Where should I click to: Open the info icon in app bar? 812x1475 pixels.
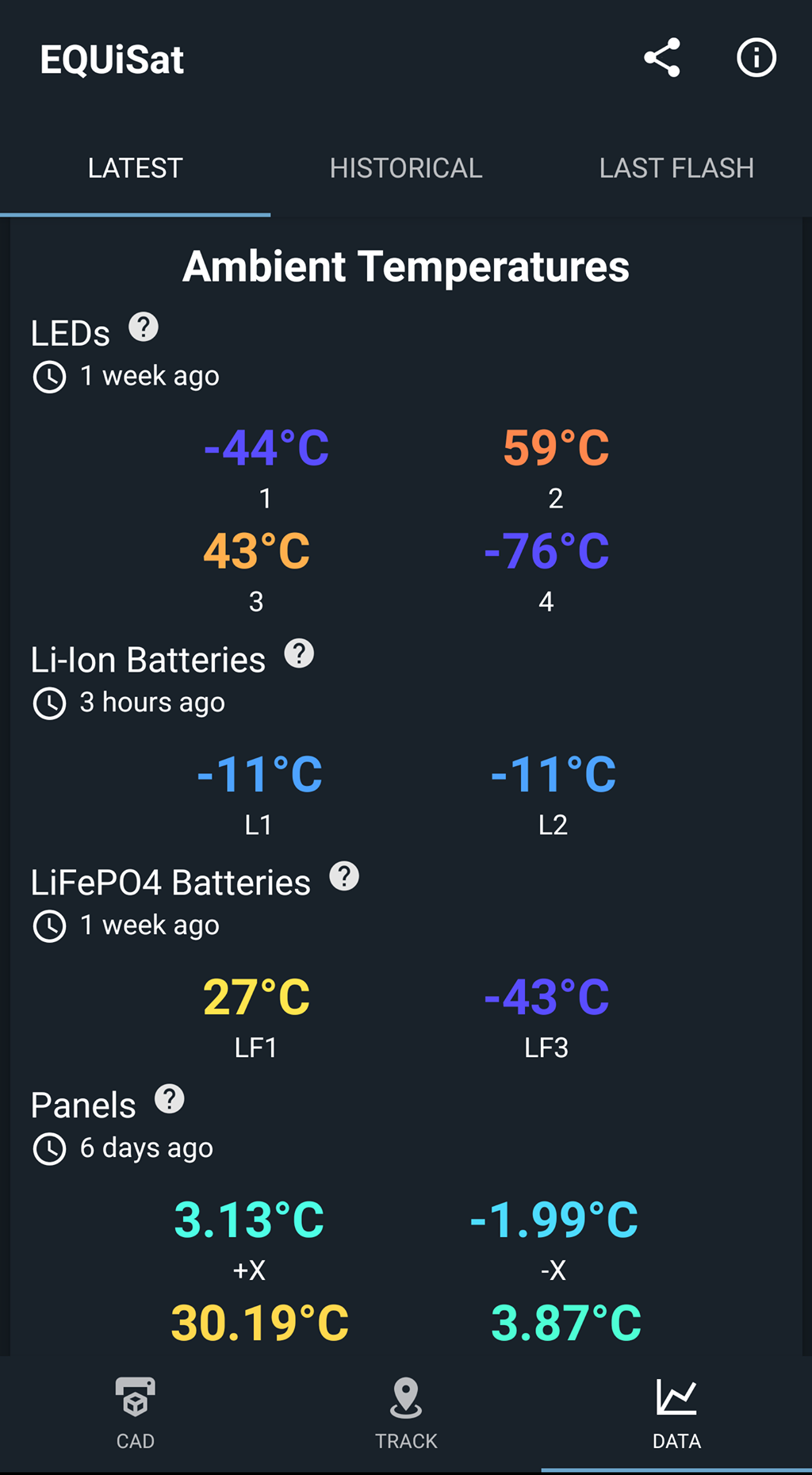pyautogui.click(x=756, y=58)
